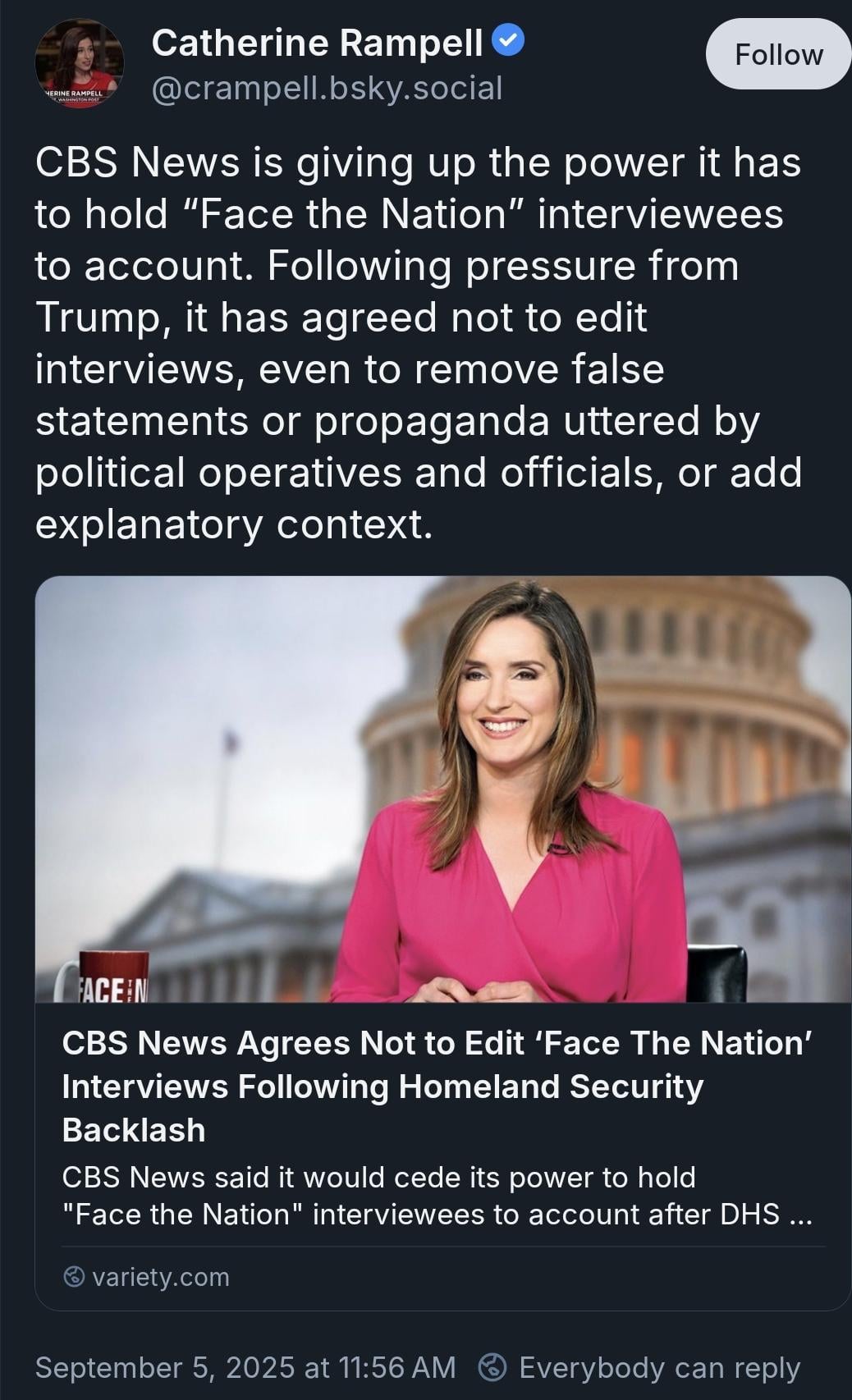The image size is (852, 1400).
Task: Open the @crampell.bsky.social profile handle
Action: (x=327, y=88)
